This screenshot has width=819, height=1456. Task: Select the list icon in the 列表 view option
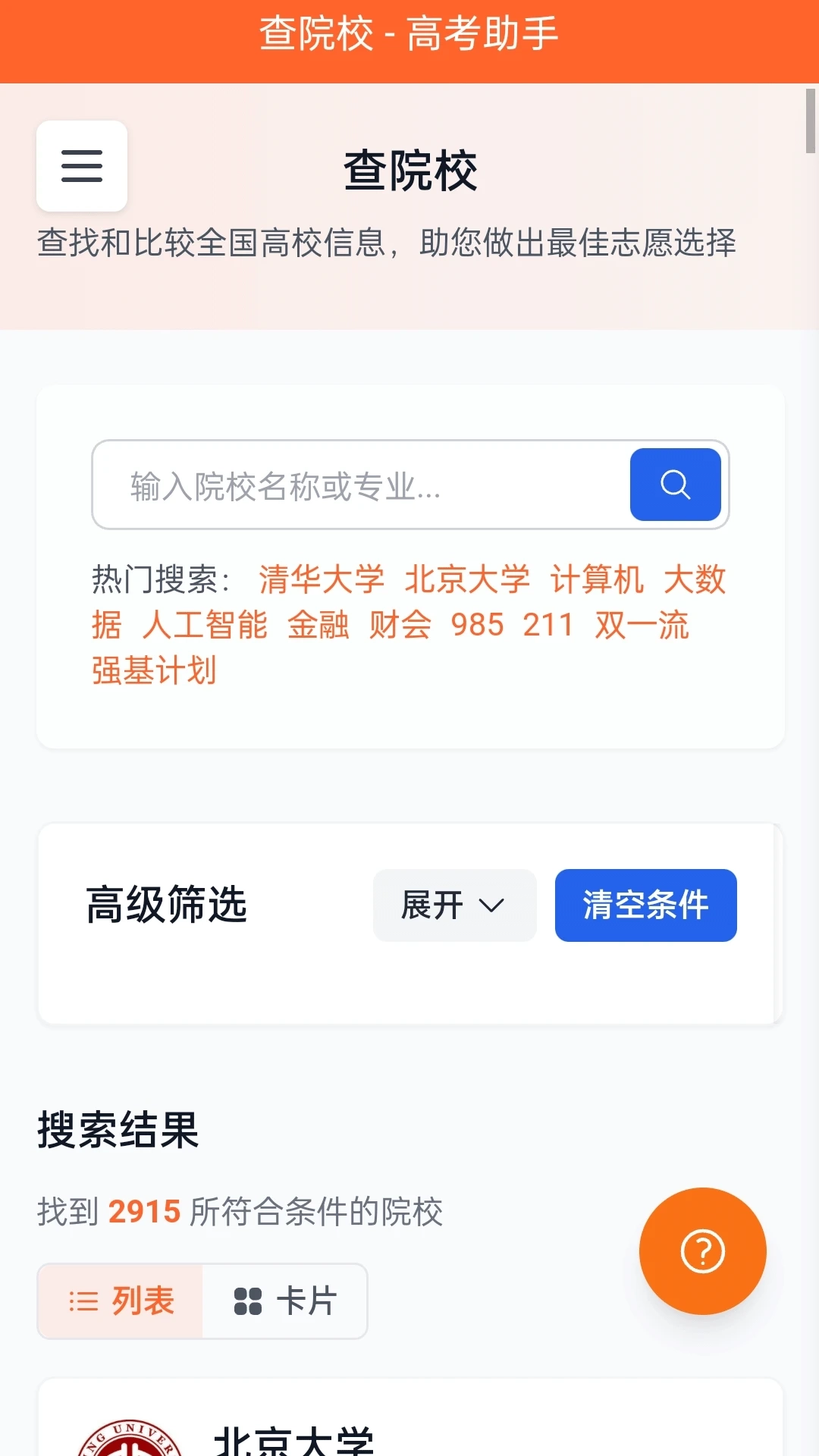click(x=85, y=1300)
